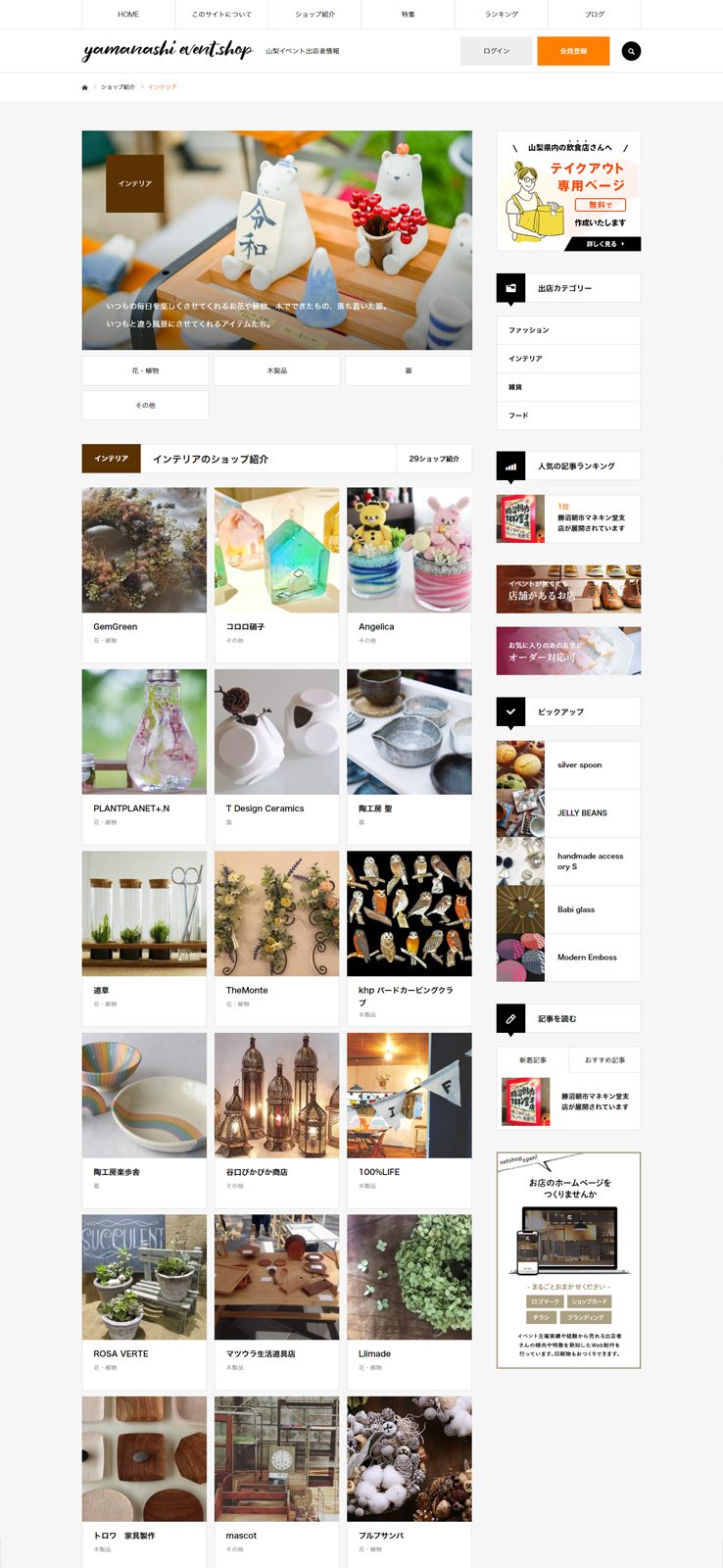The height and width of the screenshot is (1568, 723).
Task: Go to ランキング in top navigation
Action: (501, 15)
